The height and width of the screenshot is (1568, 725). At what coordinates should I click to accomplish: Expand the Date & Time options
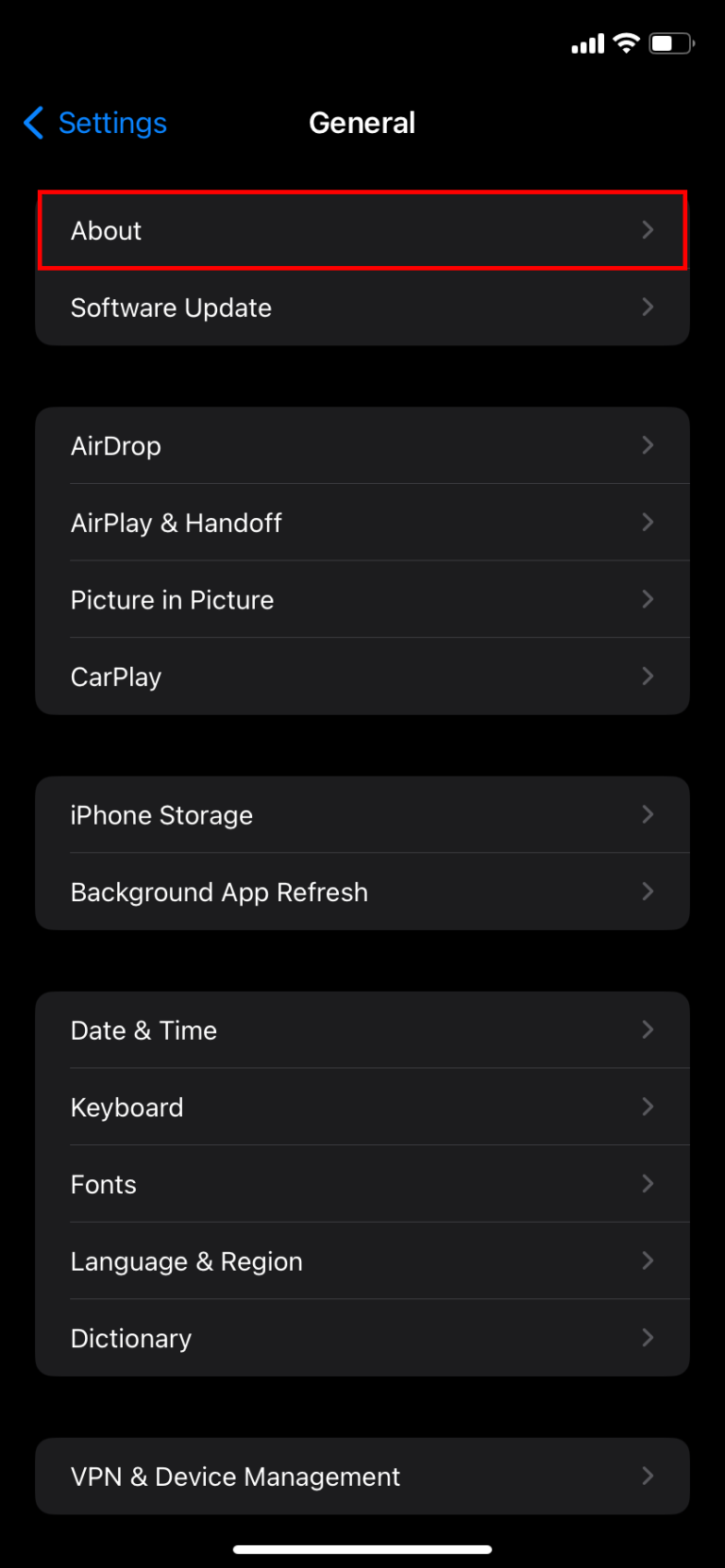(362, 1029)
